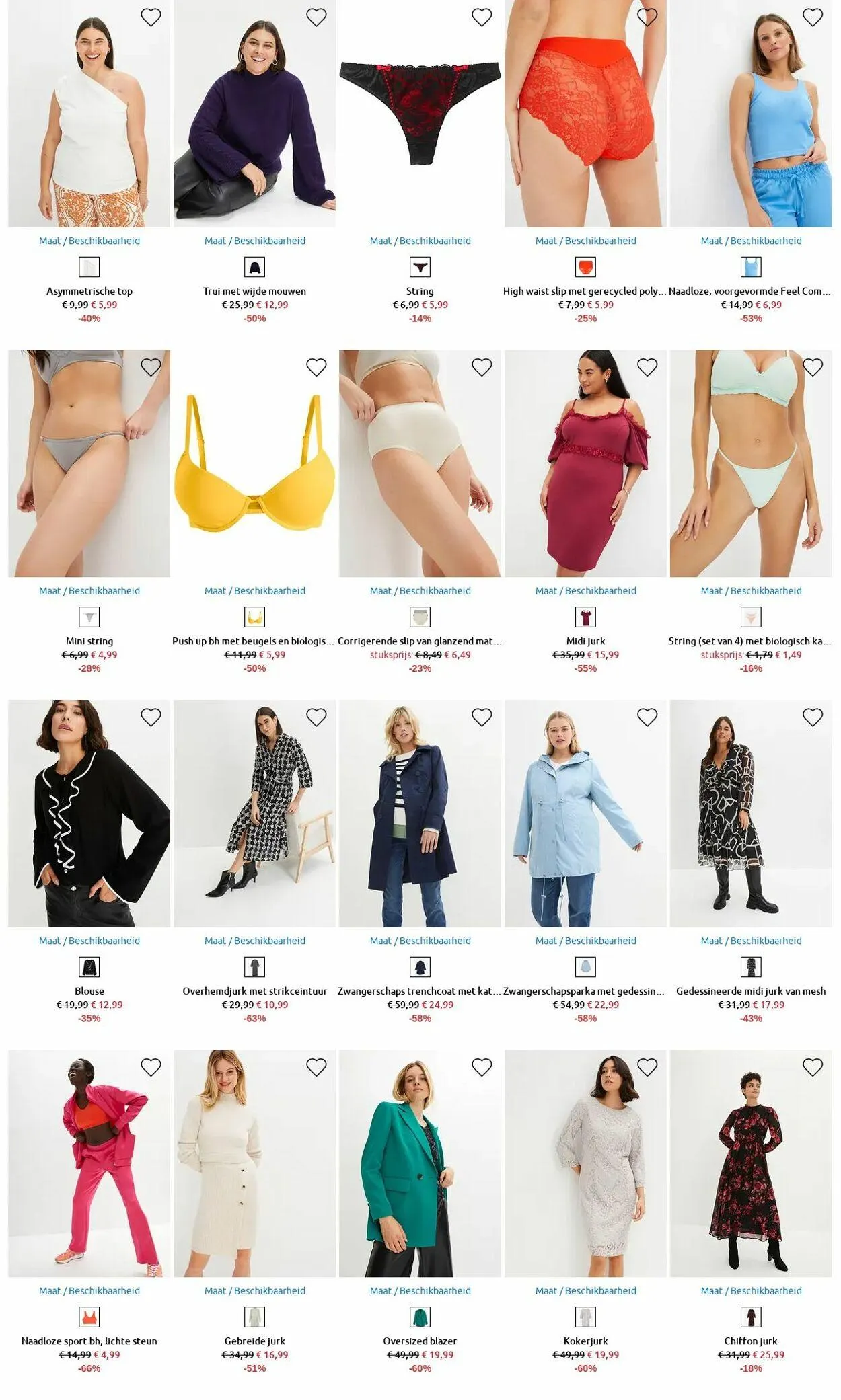841x1400 pixels.
Task: Select the swatch for Naadloze sport bh
Action: click(x=89, y=1317)
